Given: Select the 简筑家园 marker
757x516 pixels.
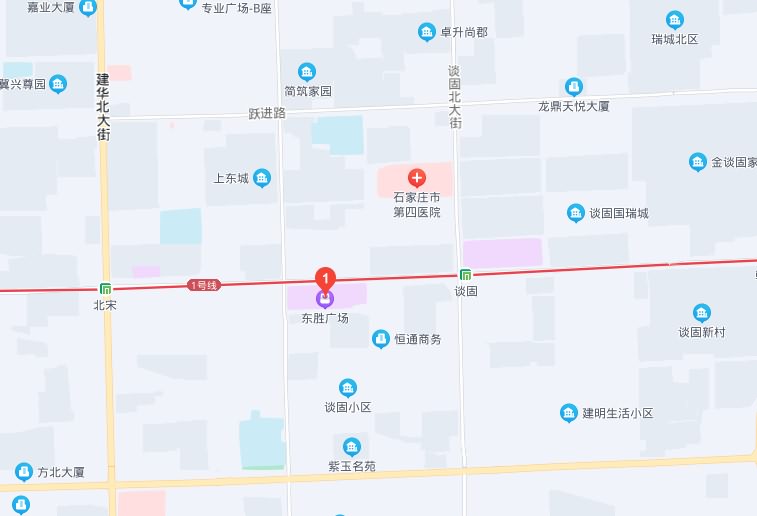Looking at the screenshot, I should pos(307,71).
